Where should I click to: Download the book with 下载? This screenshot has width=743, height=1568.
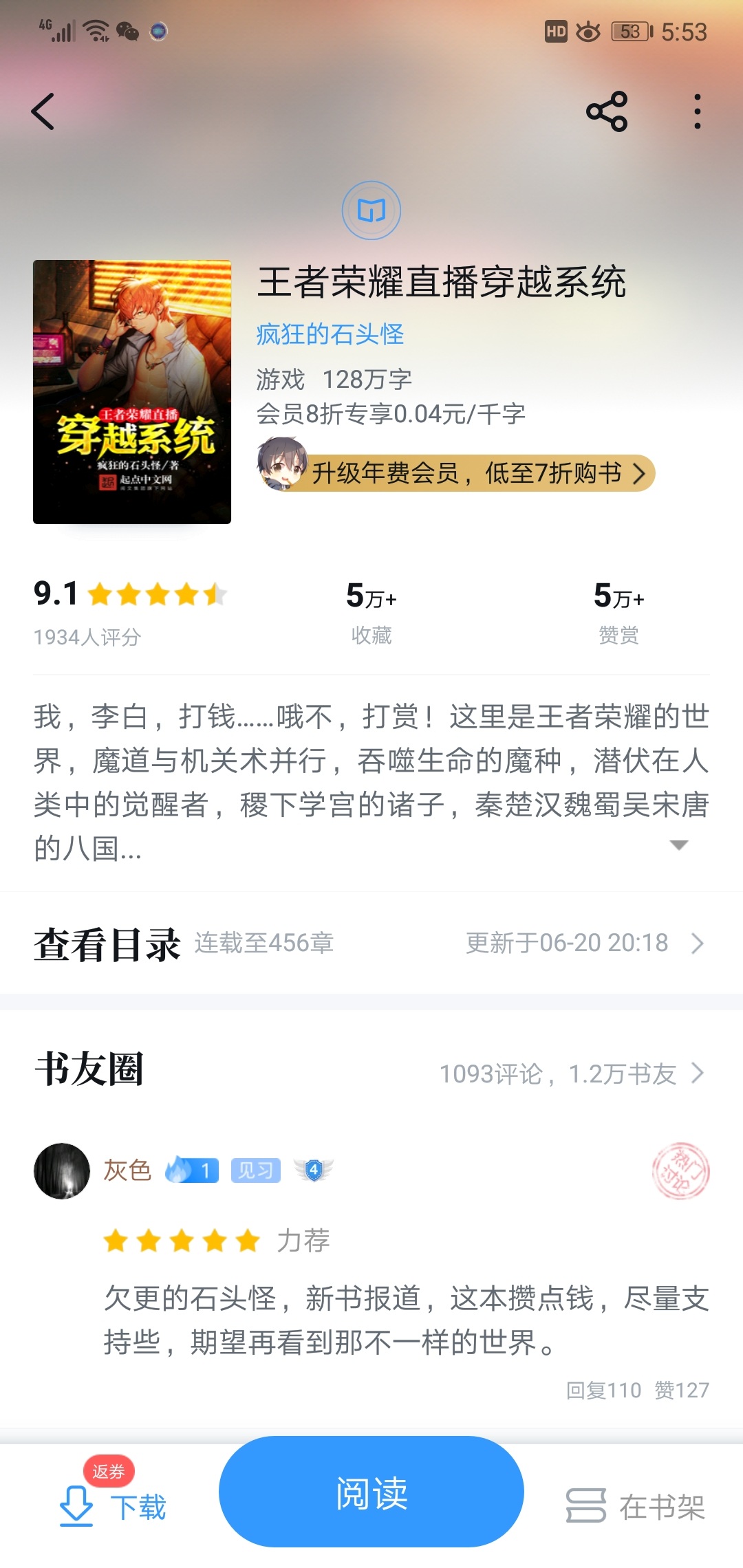pos(113,1506)
